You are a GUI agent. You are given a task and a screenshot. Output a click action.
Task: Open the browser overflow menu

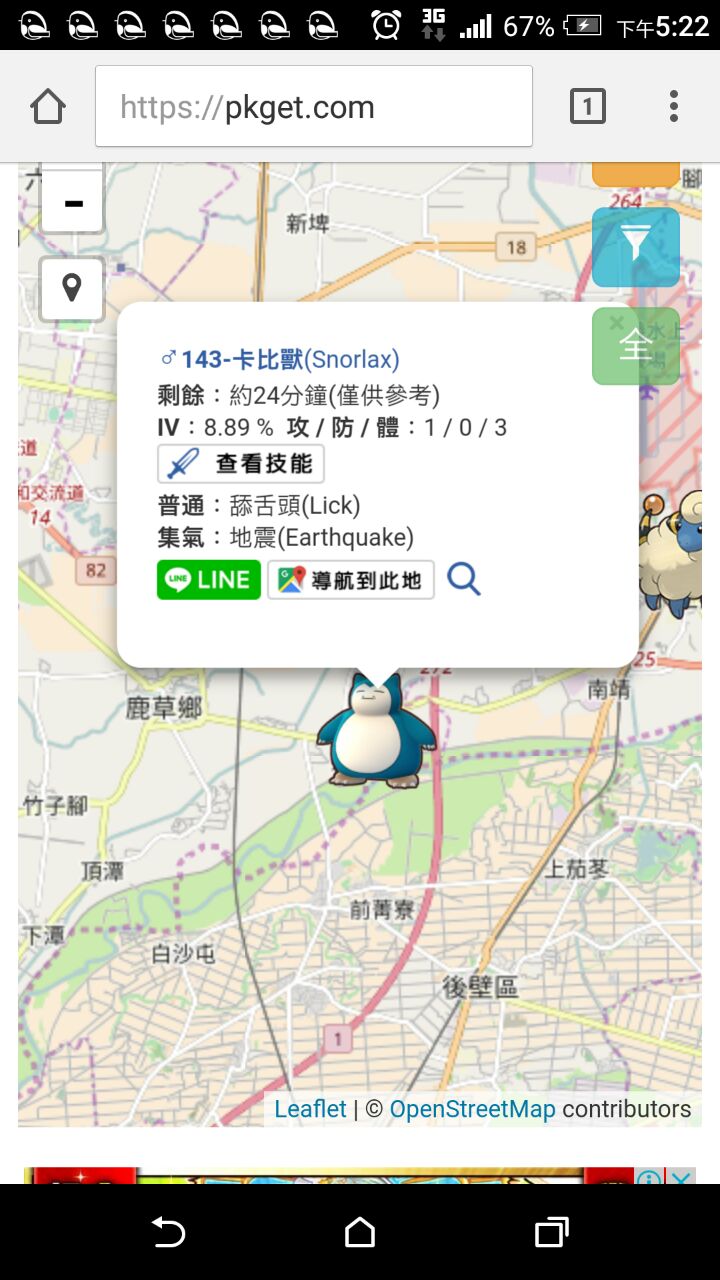coord(674,106)
